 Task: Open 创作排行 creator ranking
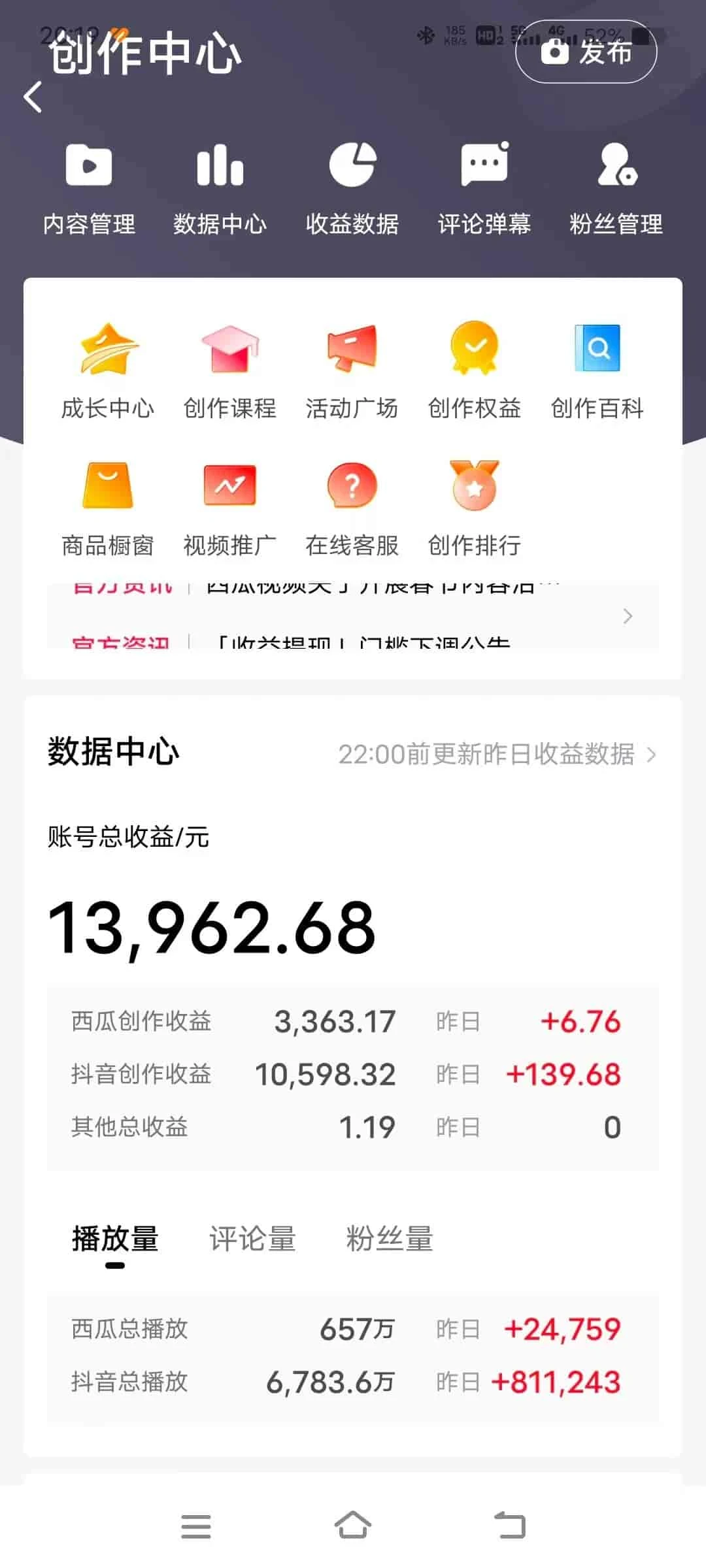[475, 508]
